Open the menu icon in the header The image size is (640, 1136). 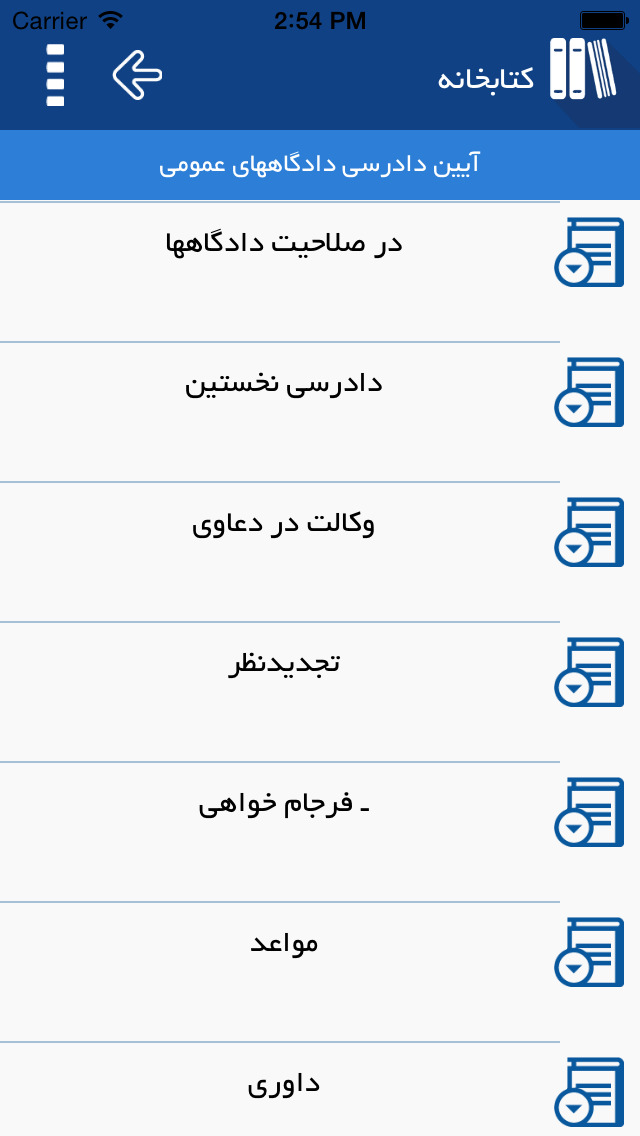point(55,75)
